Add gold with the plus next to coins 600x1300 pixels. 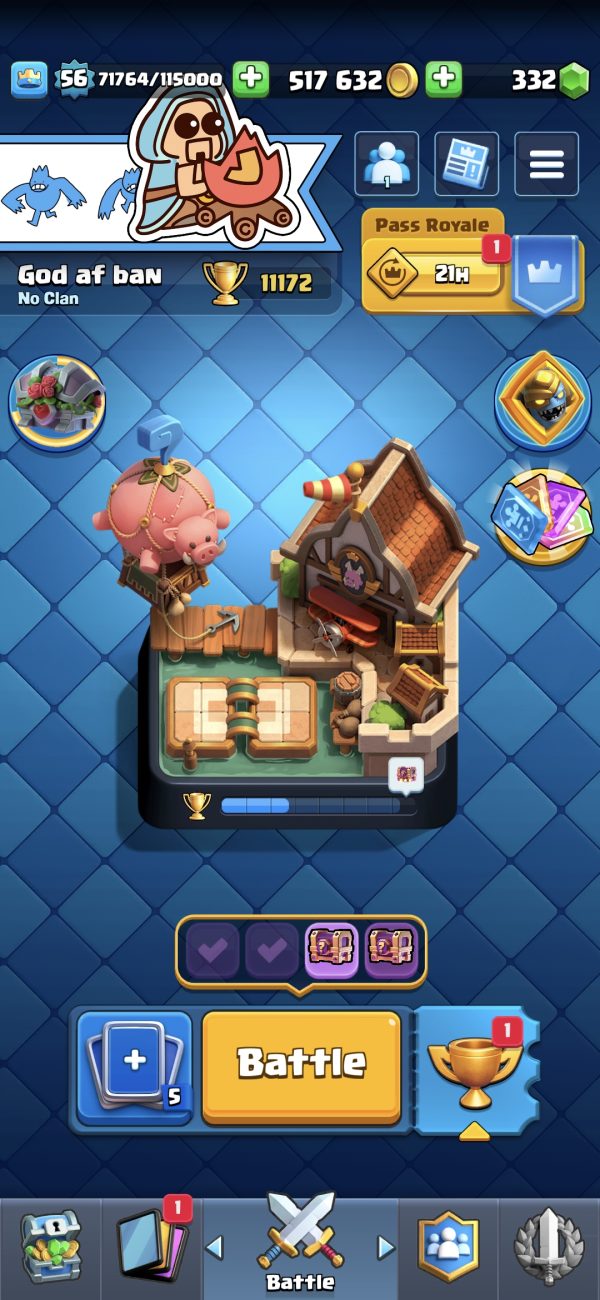tap(443, 80)
